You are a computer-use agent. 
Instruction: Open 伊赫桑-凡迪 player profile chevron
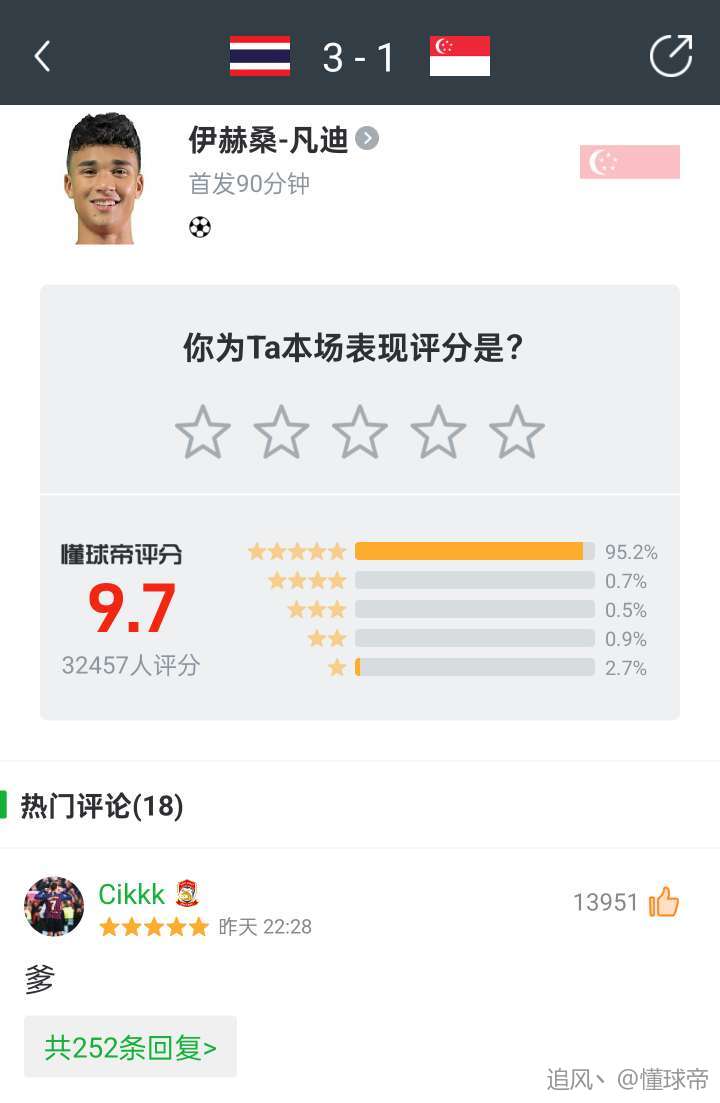[x=367, y=138]
